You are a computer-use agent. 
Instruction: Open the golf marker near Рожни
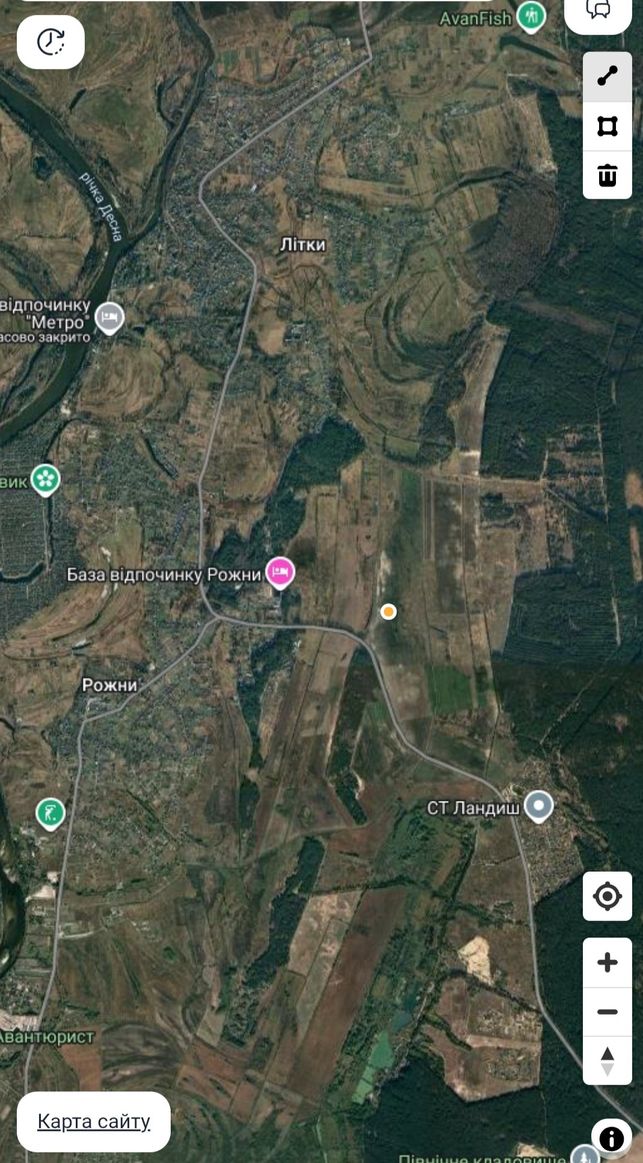coord(50,814)
